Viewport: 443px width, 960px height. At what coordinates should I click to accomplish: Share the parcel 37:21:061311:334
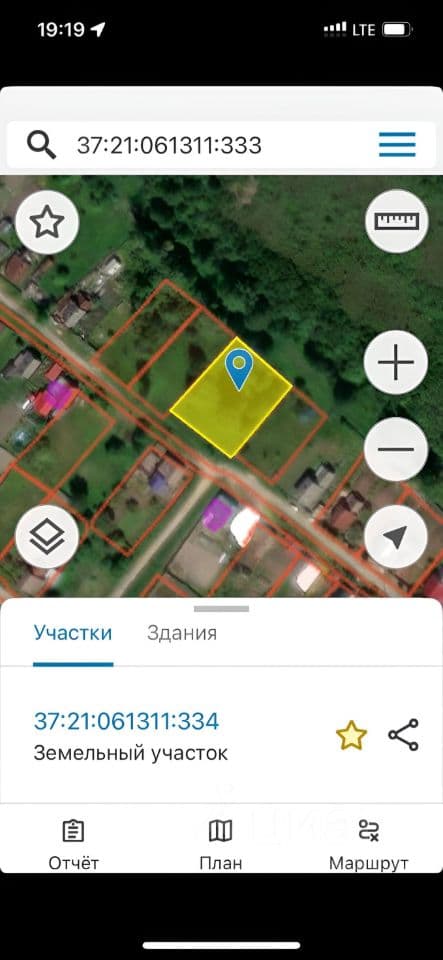pos(404,735)
